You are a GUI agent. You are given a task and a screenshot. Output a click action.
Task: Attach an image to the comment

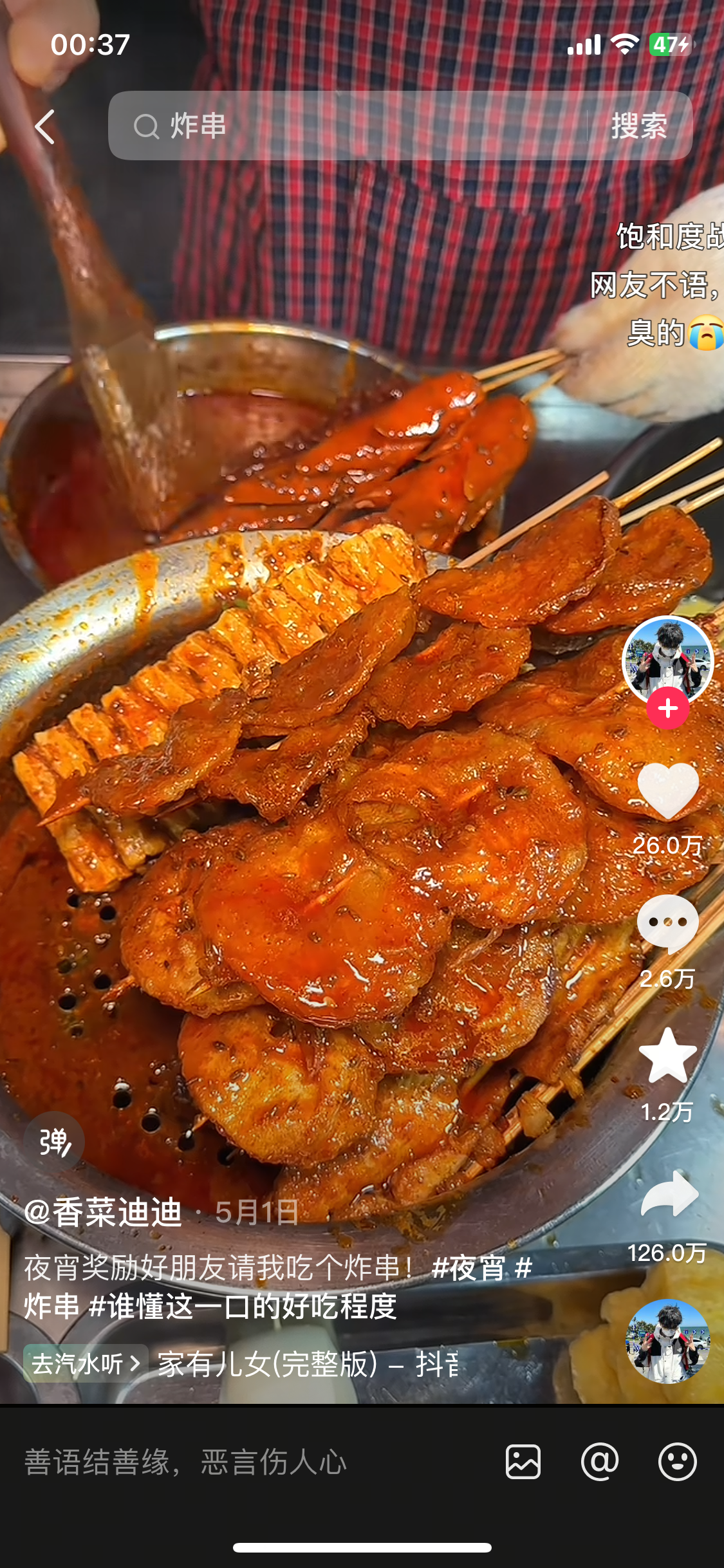(x=523, y=1462)
